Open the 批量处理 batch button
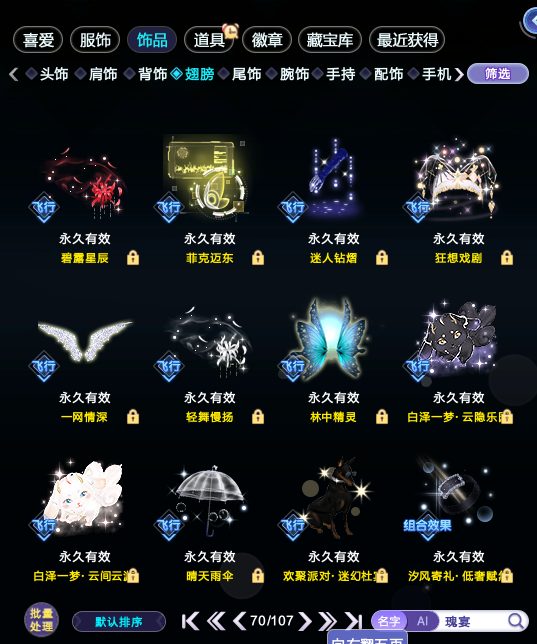537x644 pixels. click(x=41, y=619)
